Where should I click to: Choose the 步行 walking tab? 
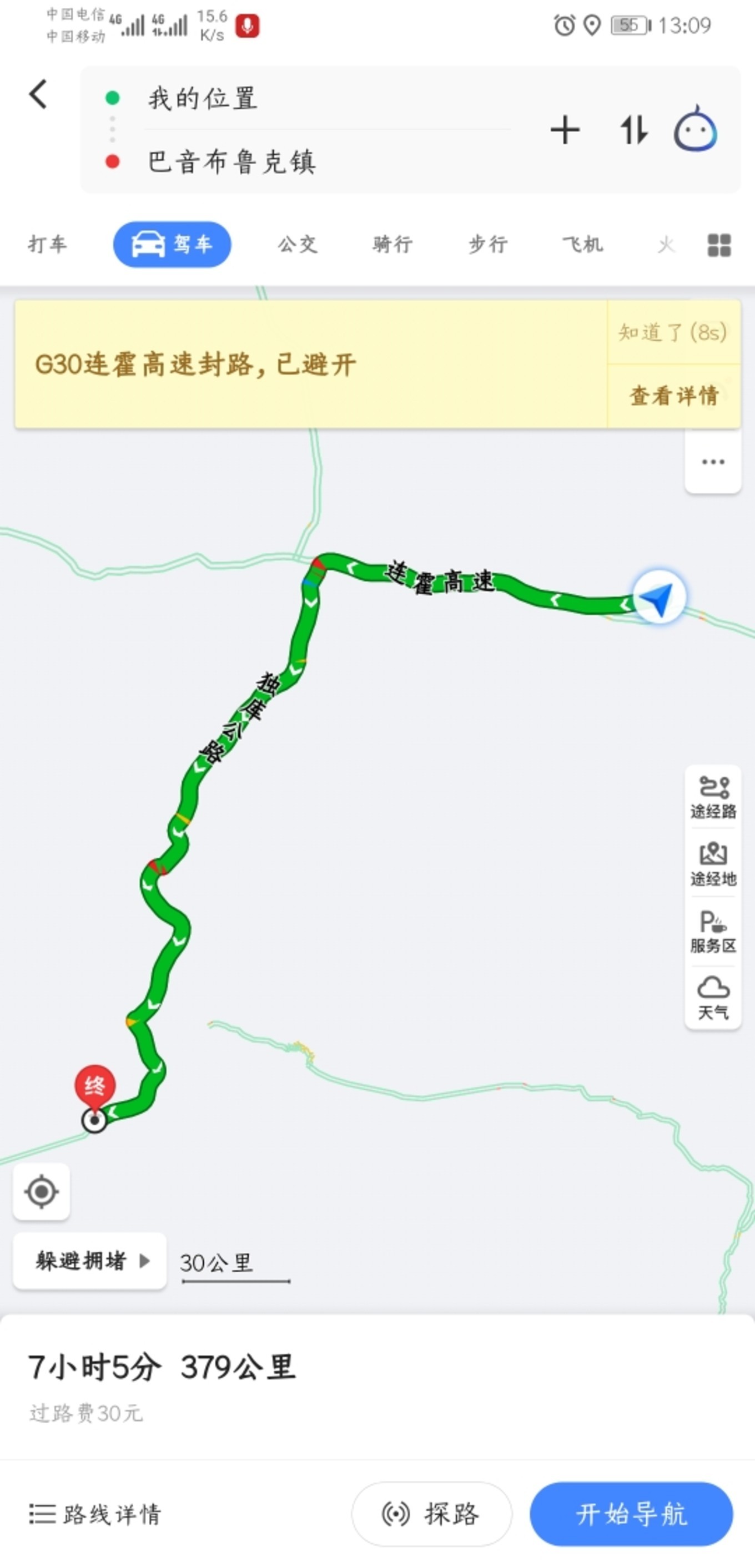[488, 245]
